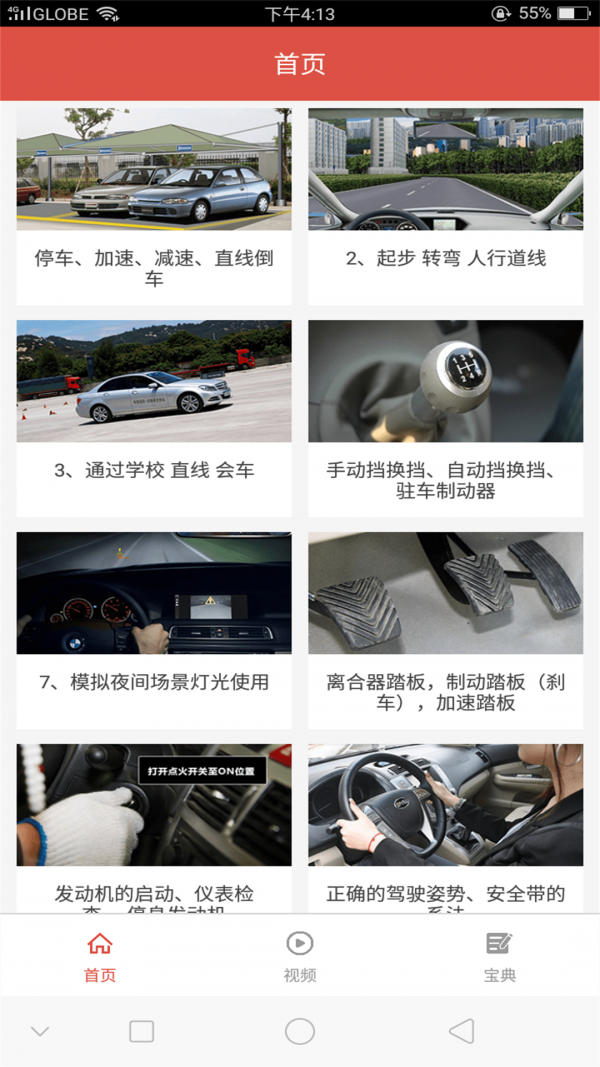Select the 首页 tab
This screenshot has width=600, height=1067.
100,956
